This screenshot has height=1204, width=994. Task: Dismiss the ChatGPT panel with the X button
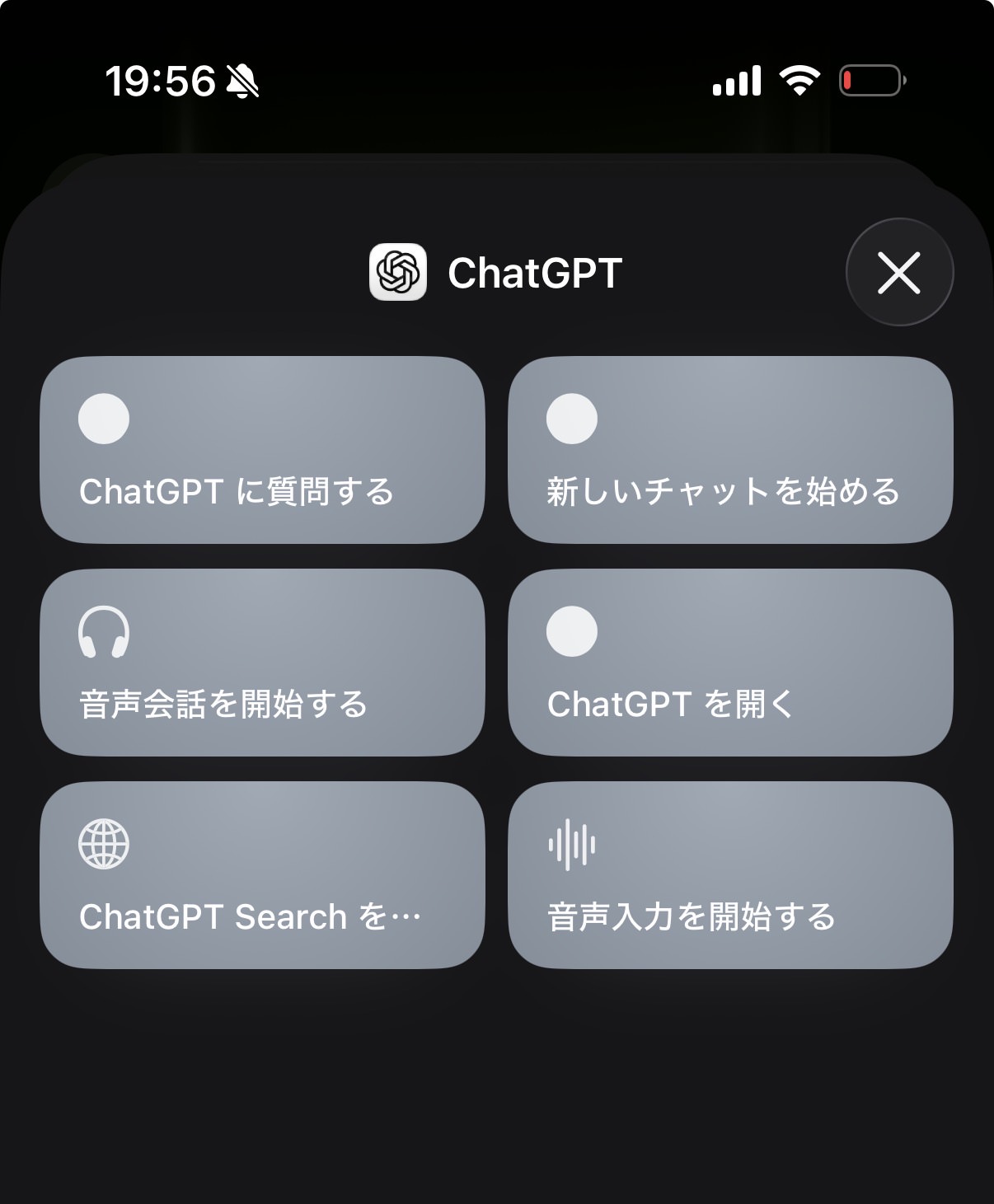pos(898,272)
